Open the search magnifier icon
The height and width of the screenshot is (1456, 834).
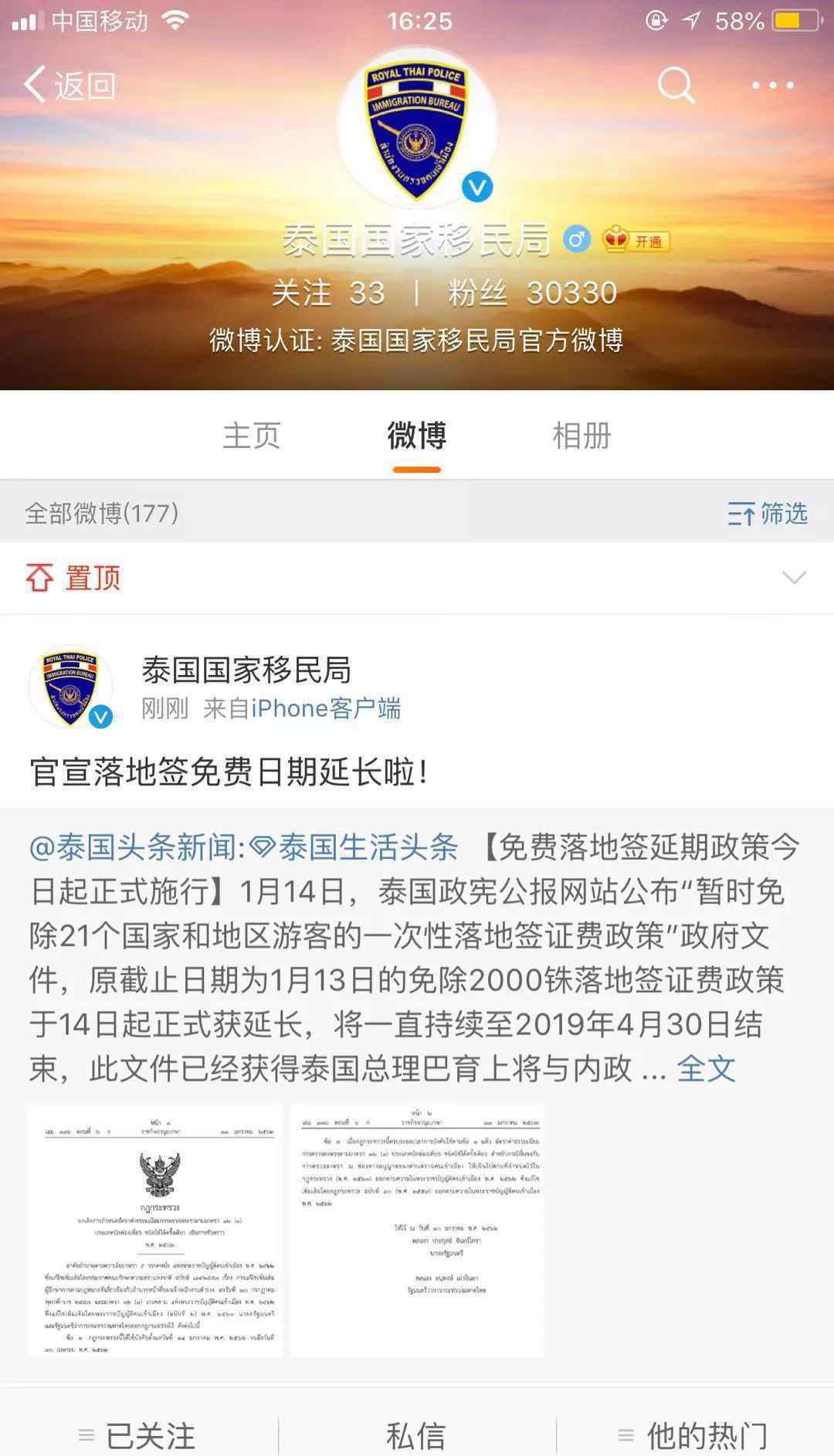coord(676,85)
